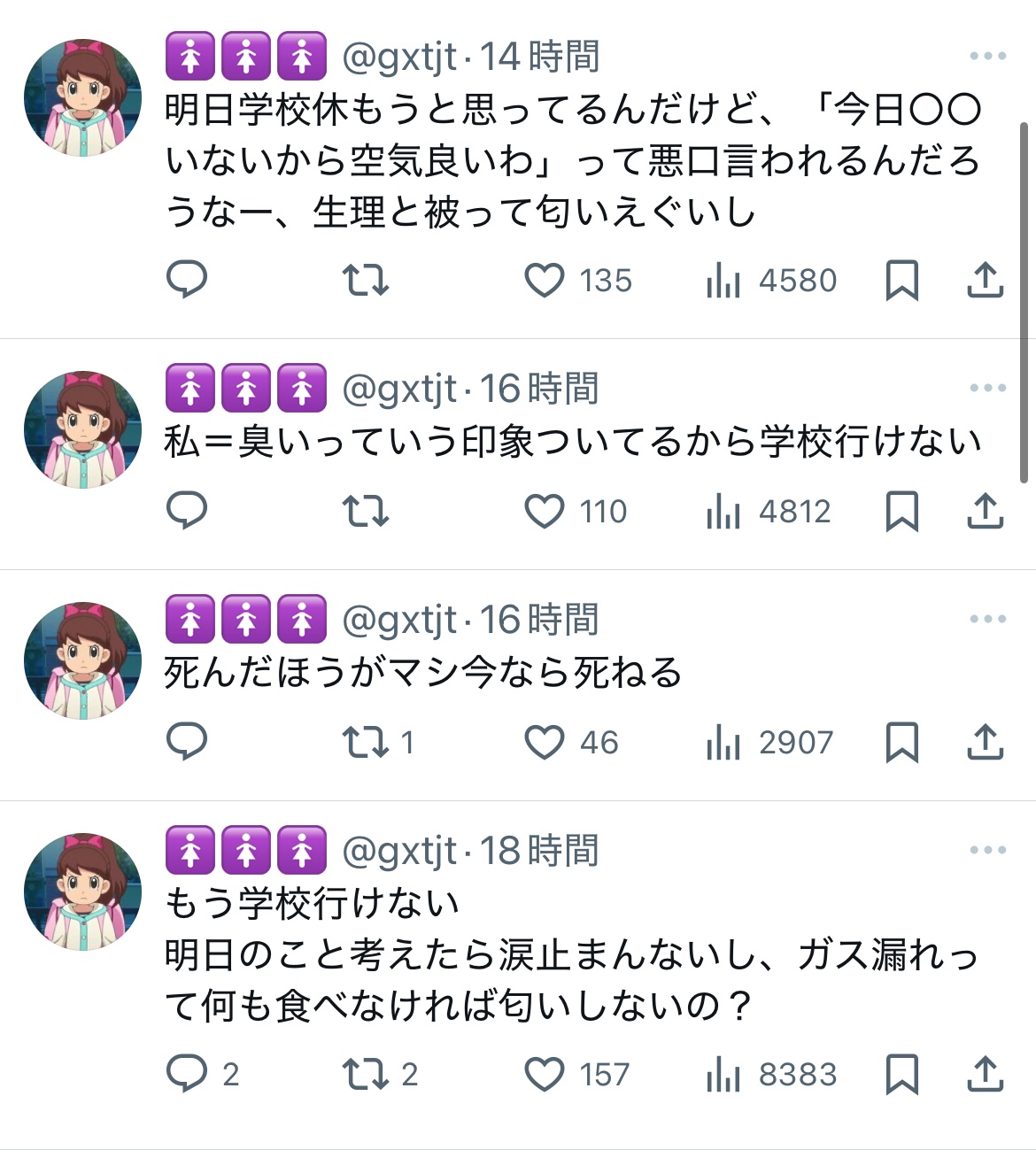Like the tweet with 157 likes
Image resolution: width=1036 pixels, height=1150 pixels.
coord(545,1074)
